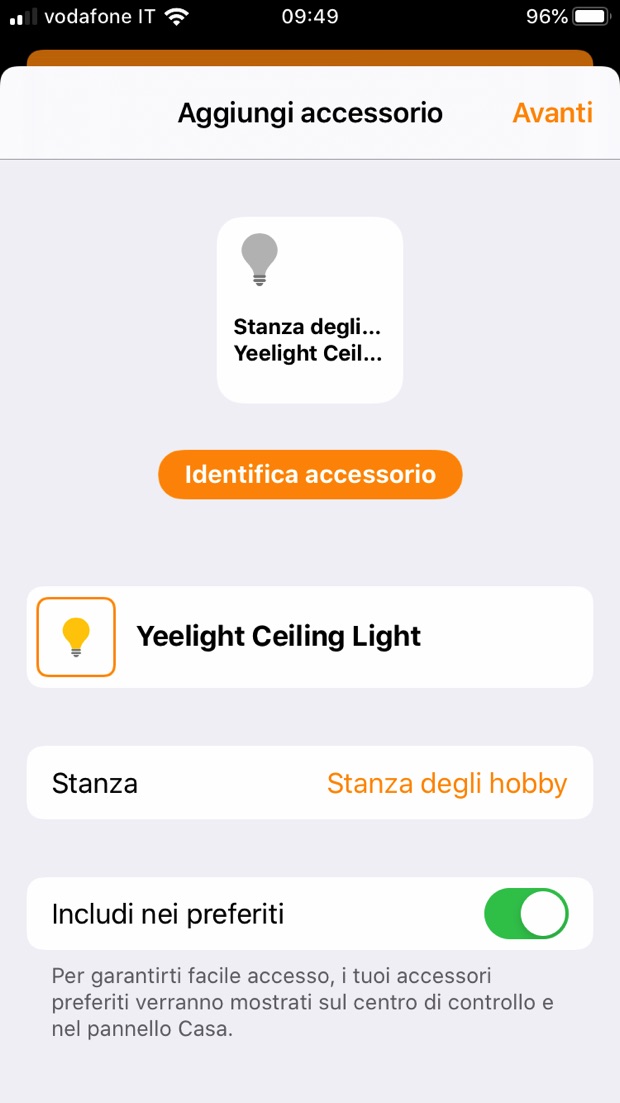Tap Avanti to continue
The height and width of the screenshot is (1103, 620).
(x=552, y=113)
